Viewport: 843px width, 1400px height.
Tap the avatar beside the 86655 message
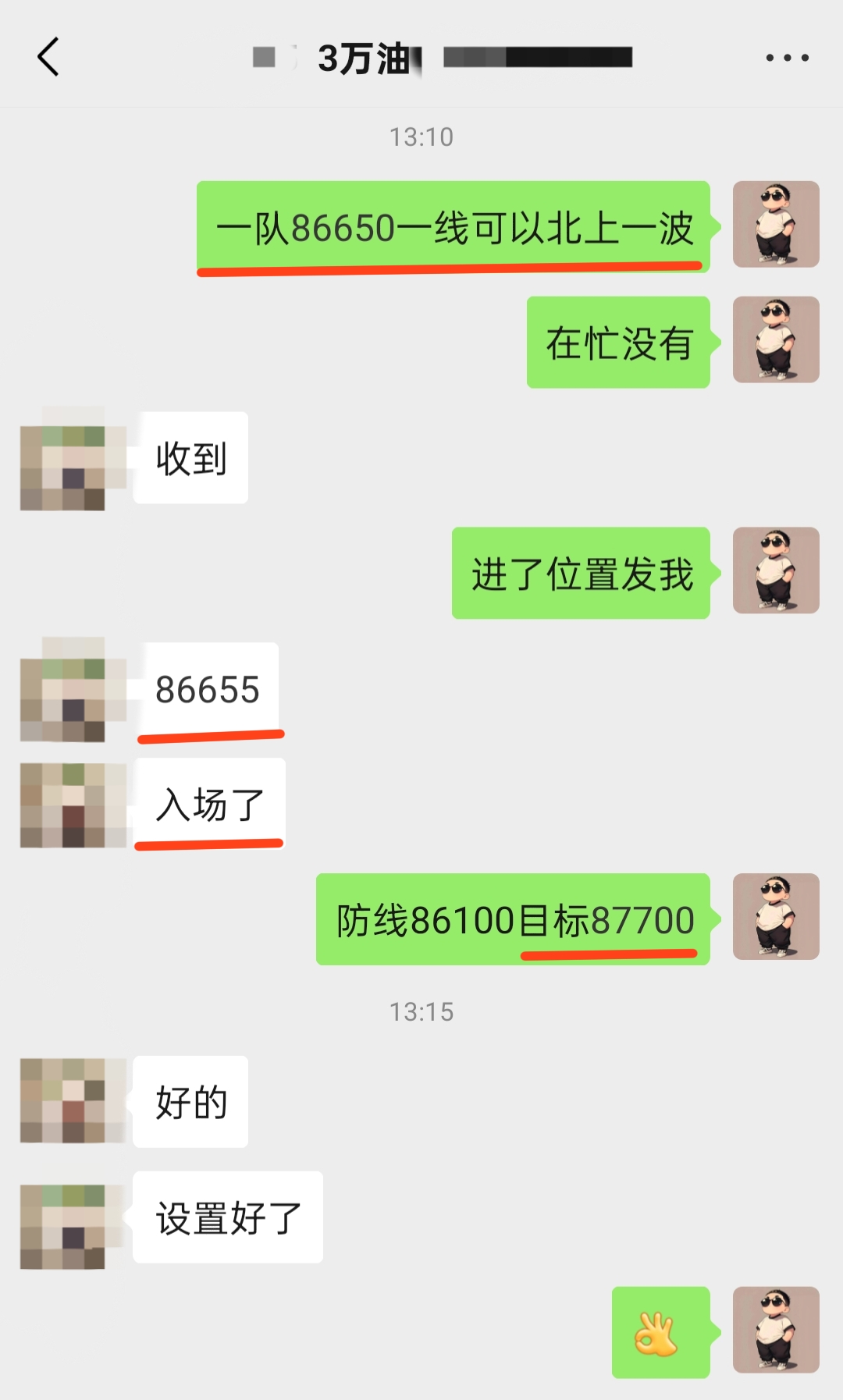64,690
